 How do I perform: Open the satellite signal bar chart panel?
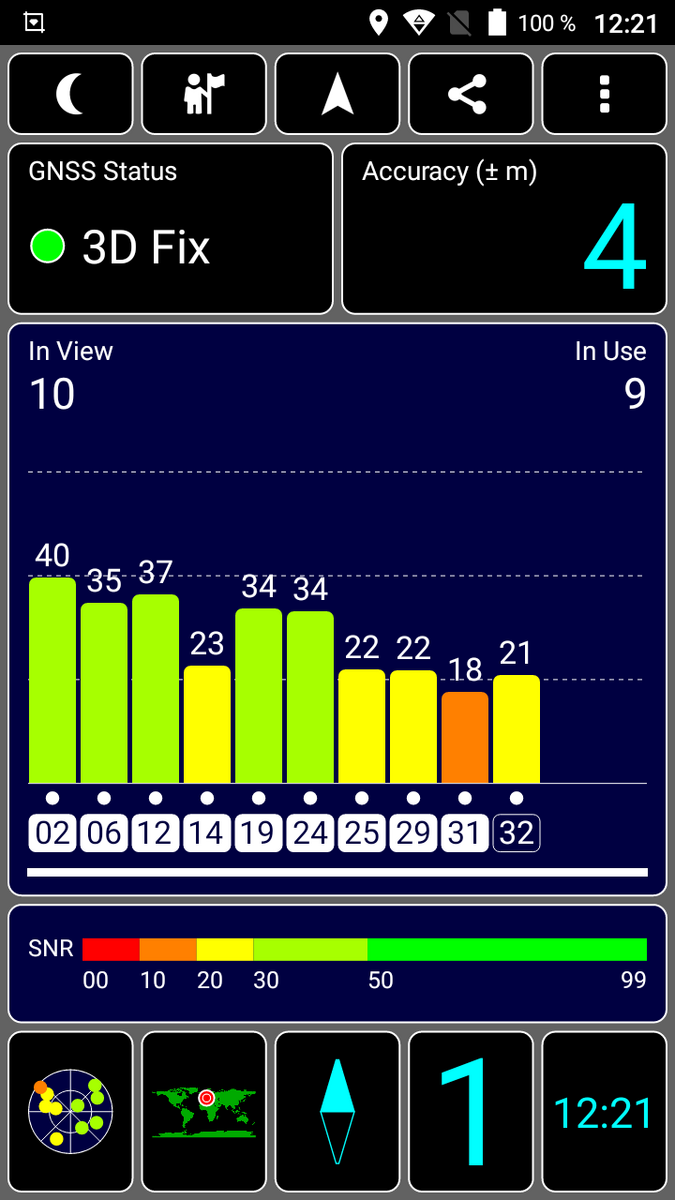tap(337, 608)
